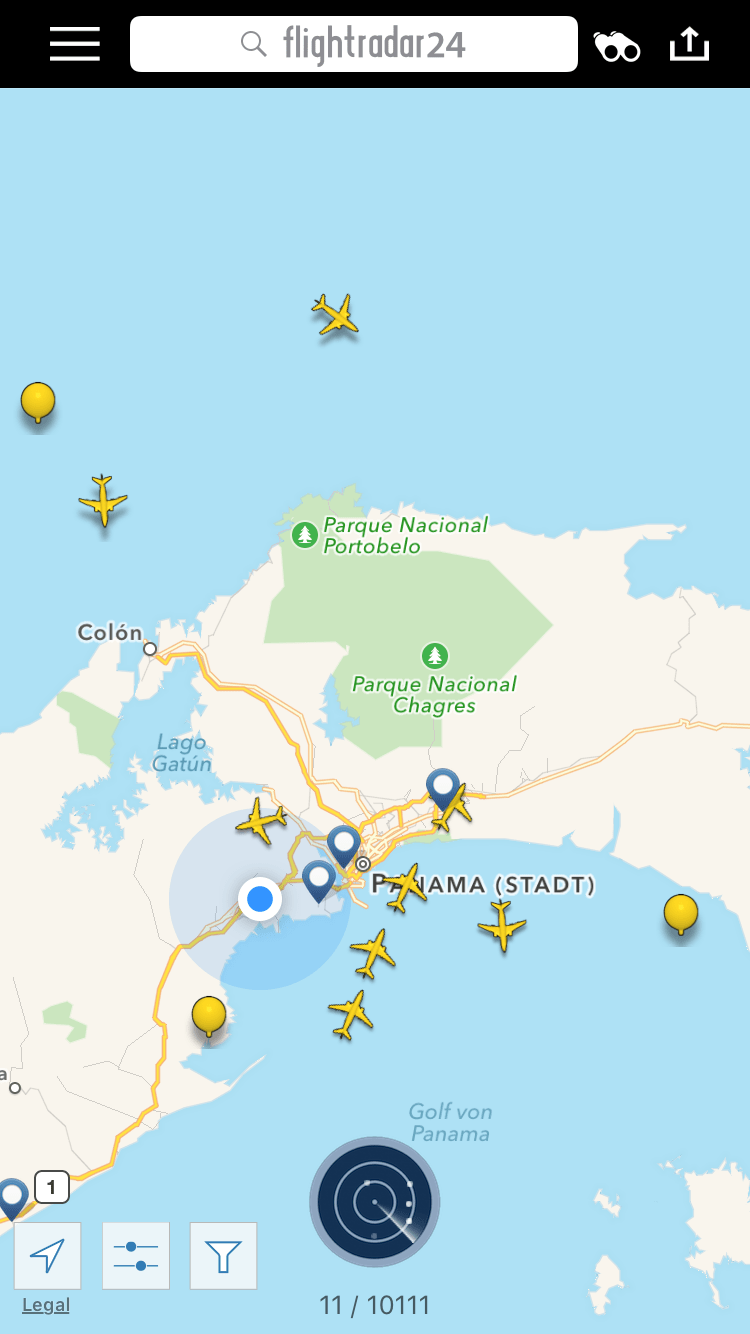Tap the yellow balloon pin east of Panama
This screenshot has height=1334, width=750.
[680, 912]
